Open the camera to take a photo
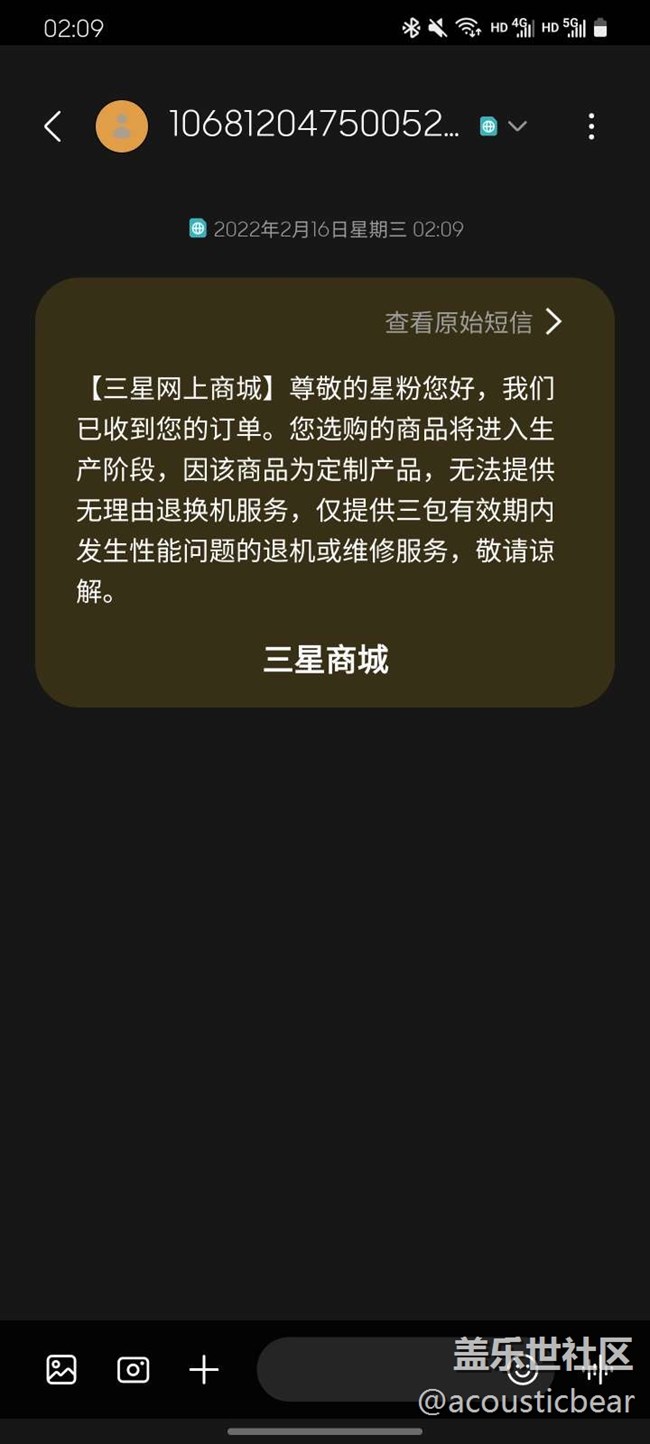Viewport: 650px width, 1444px height. (x=133, y=1369)
